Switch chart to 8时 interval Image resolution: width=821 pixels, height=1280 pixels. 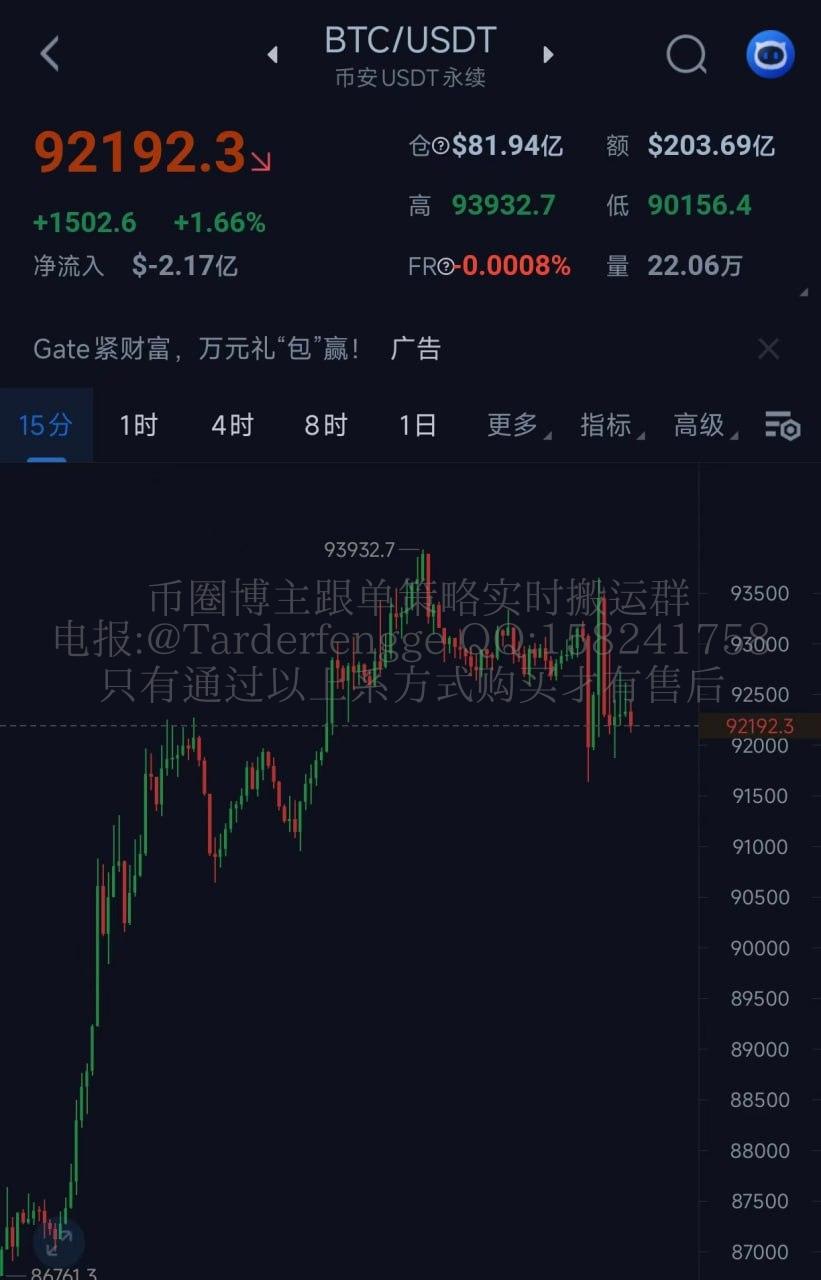click(325, 425)
